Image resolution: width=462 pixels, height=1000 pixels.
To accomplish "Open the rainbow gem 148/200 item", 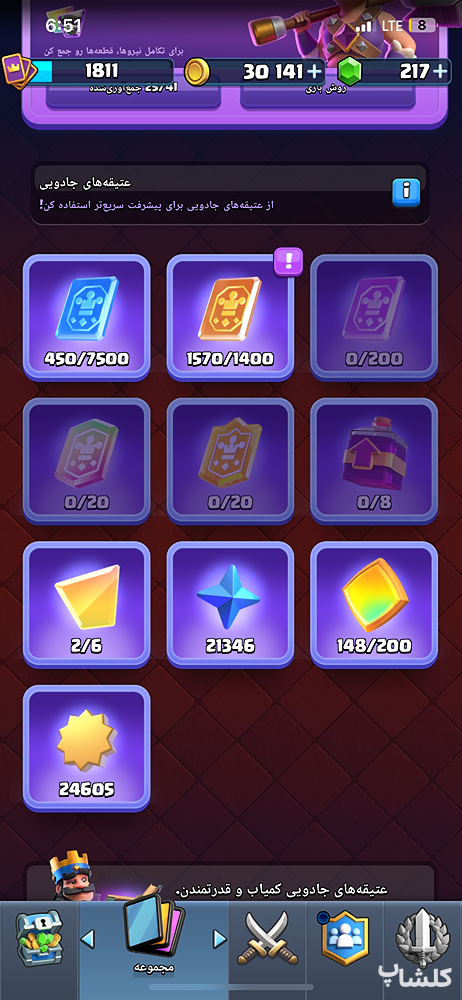I will pyautogui.click(x=374, y=604).
